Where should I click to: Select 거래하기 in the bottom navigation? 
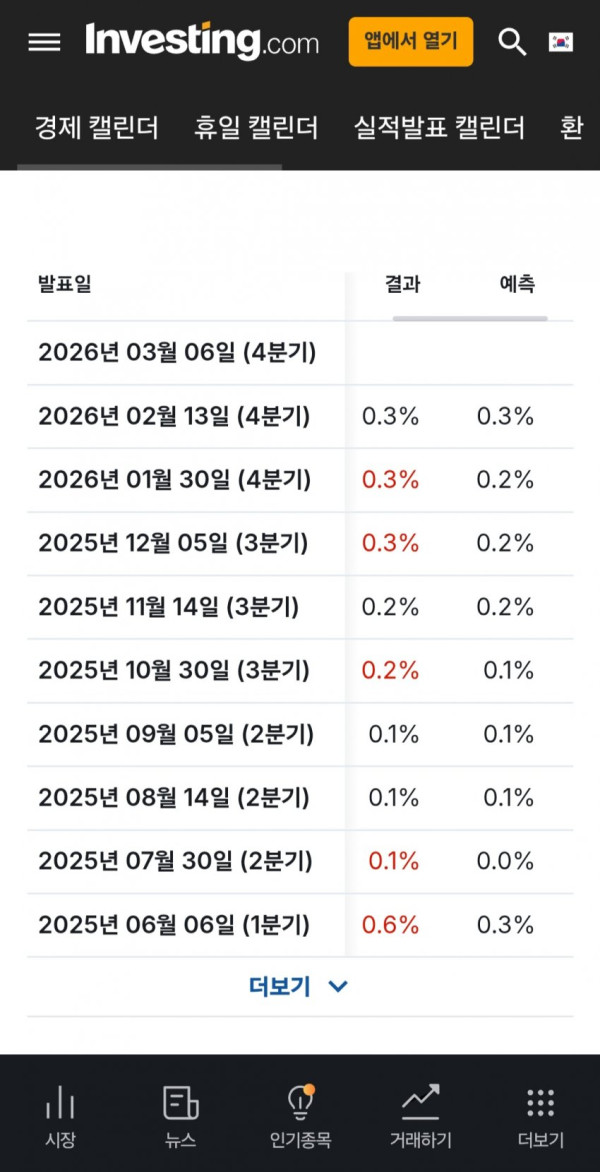pyautogui.click(x=420, y=1116)
